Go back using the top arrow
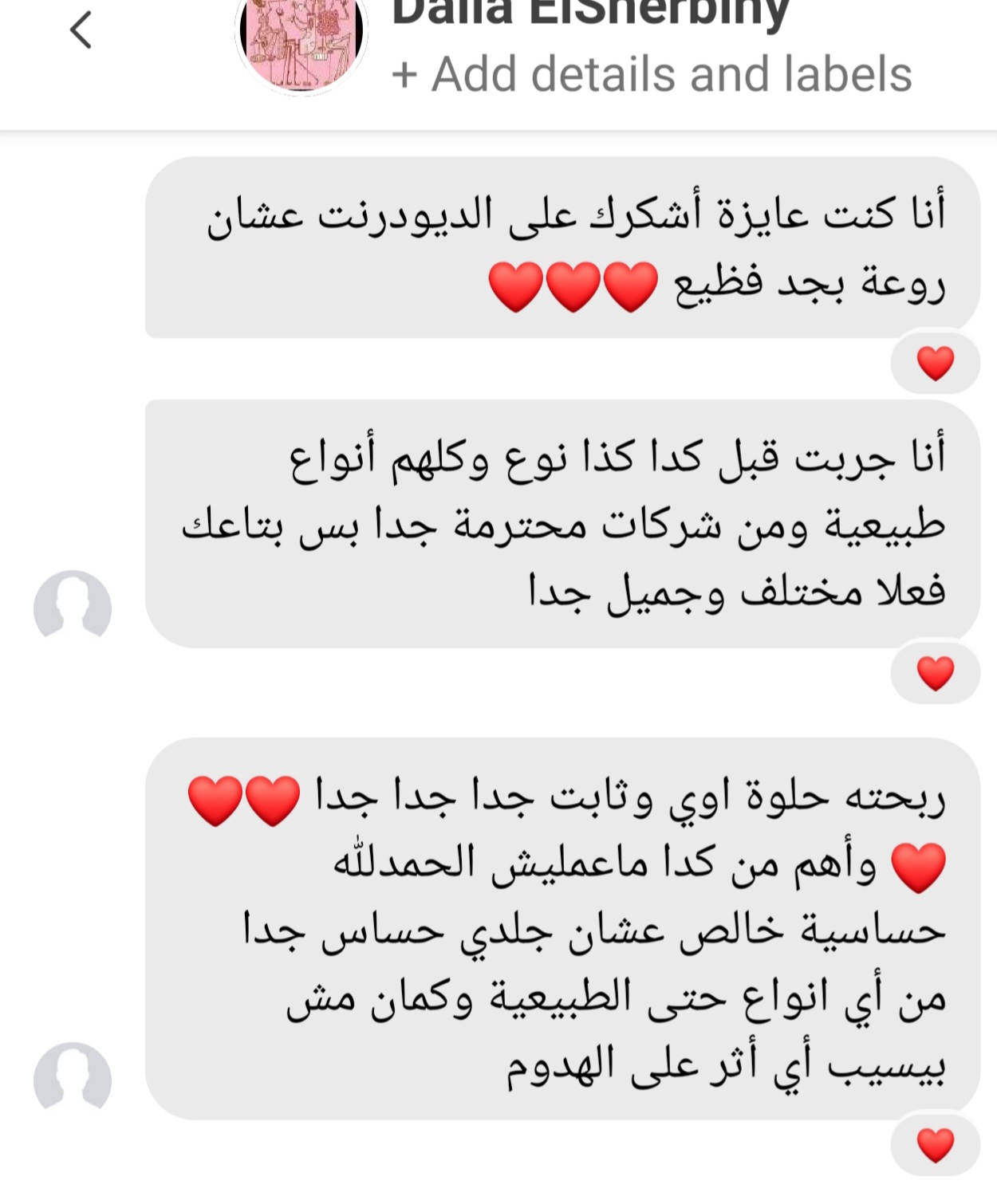This screenshot has width=997, height=1204. click(81, 30)
